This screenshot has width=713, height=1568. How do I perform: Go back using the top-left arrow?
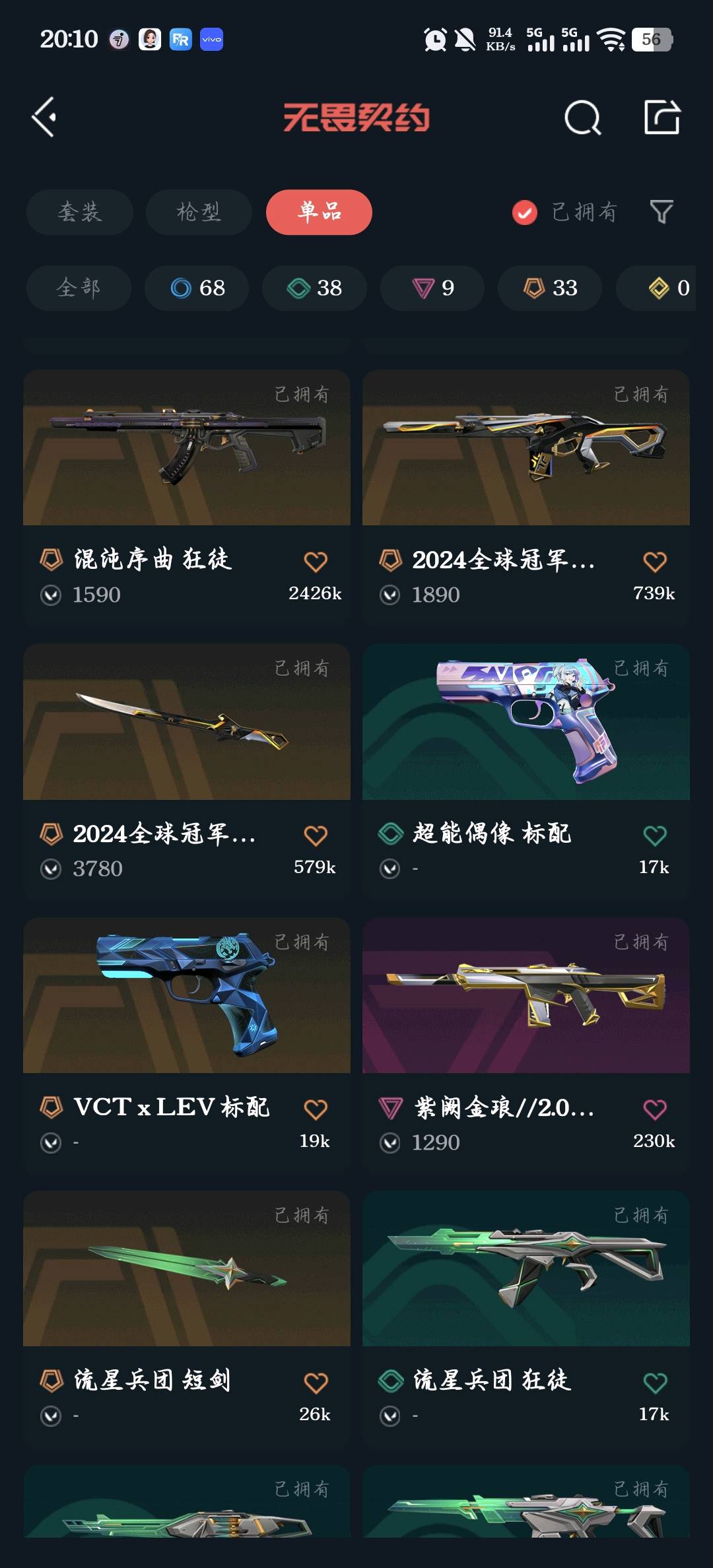click(x=44, y=118)
